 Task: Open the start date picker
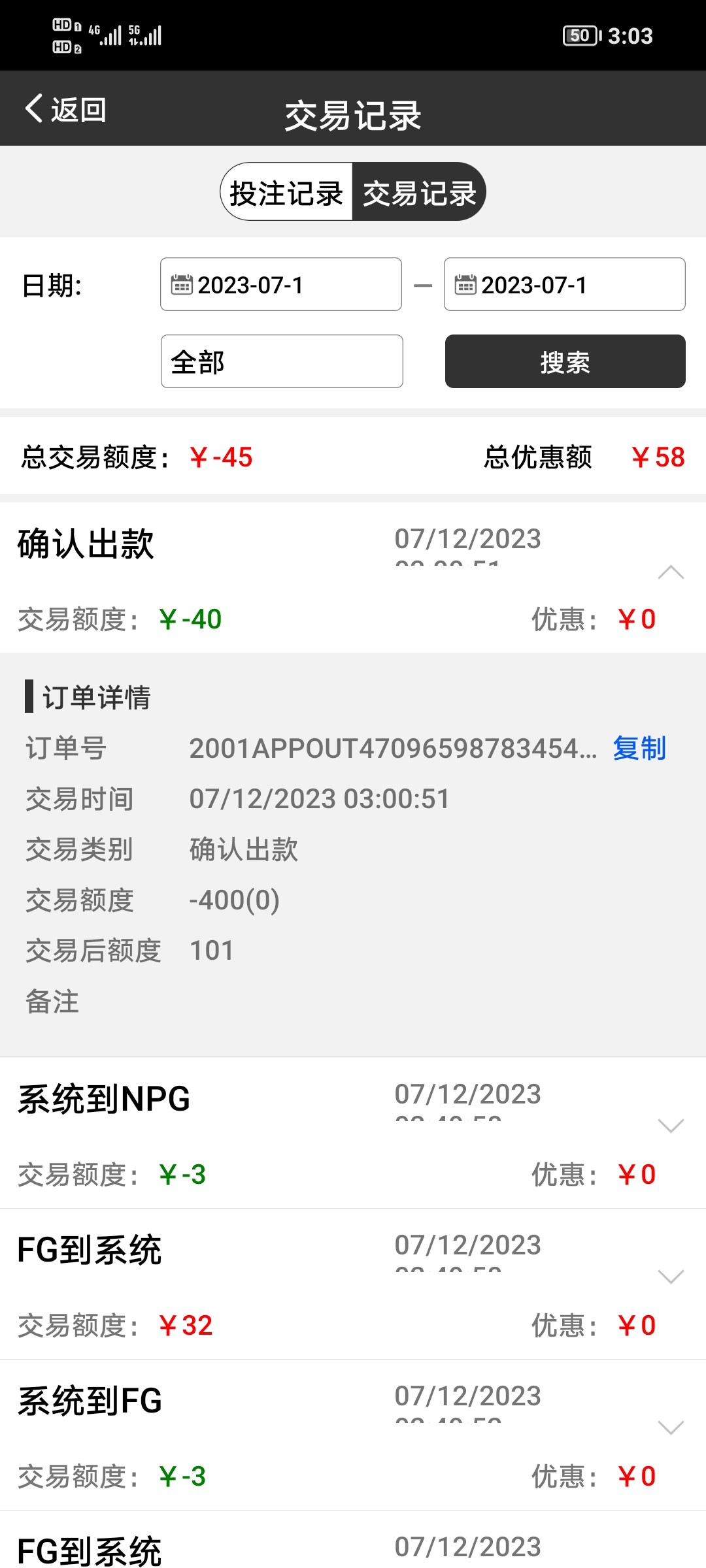coord(281,285)
